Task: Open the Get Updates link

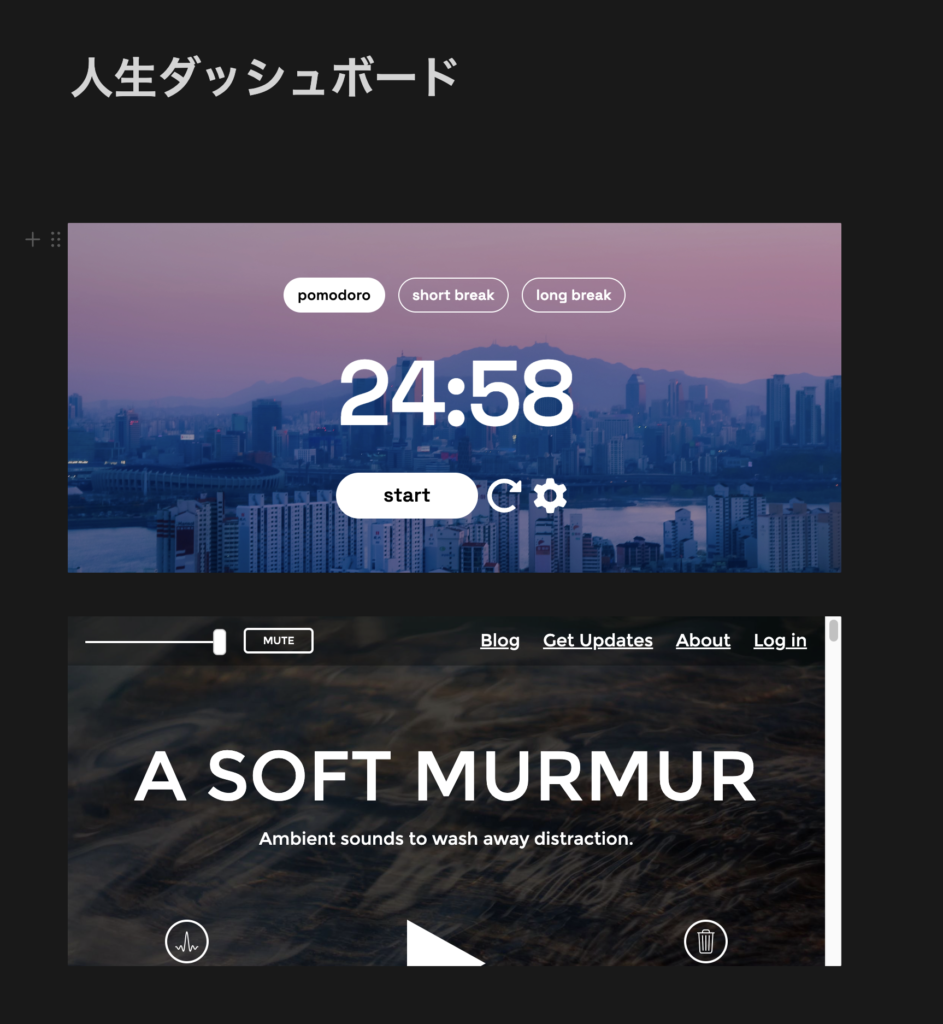Action: tap(598, 641)
